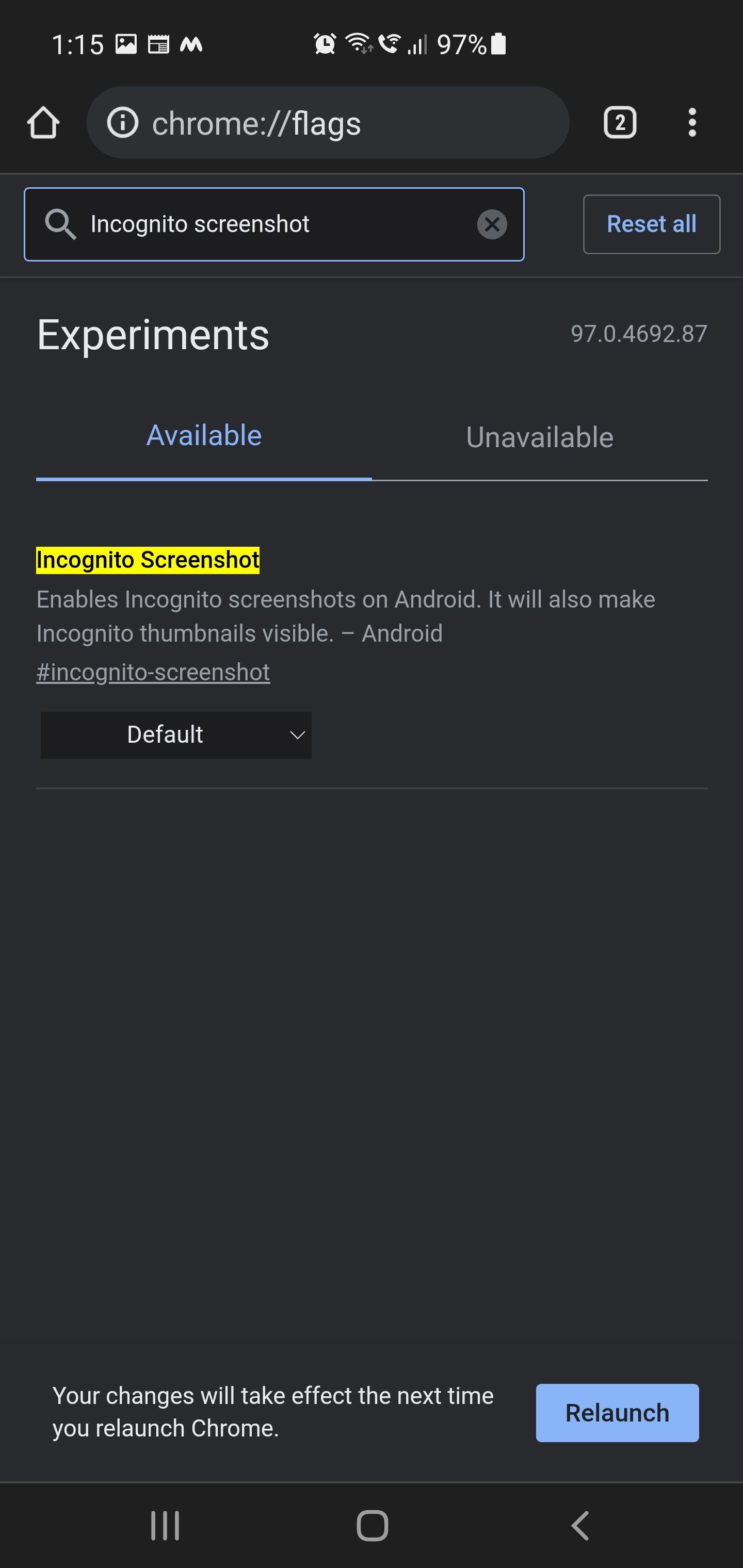
Task: Tap inside the flags search field
Action: pos(274,224)
